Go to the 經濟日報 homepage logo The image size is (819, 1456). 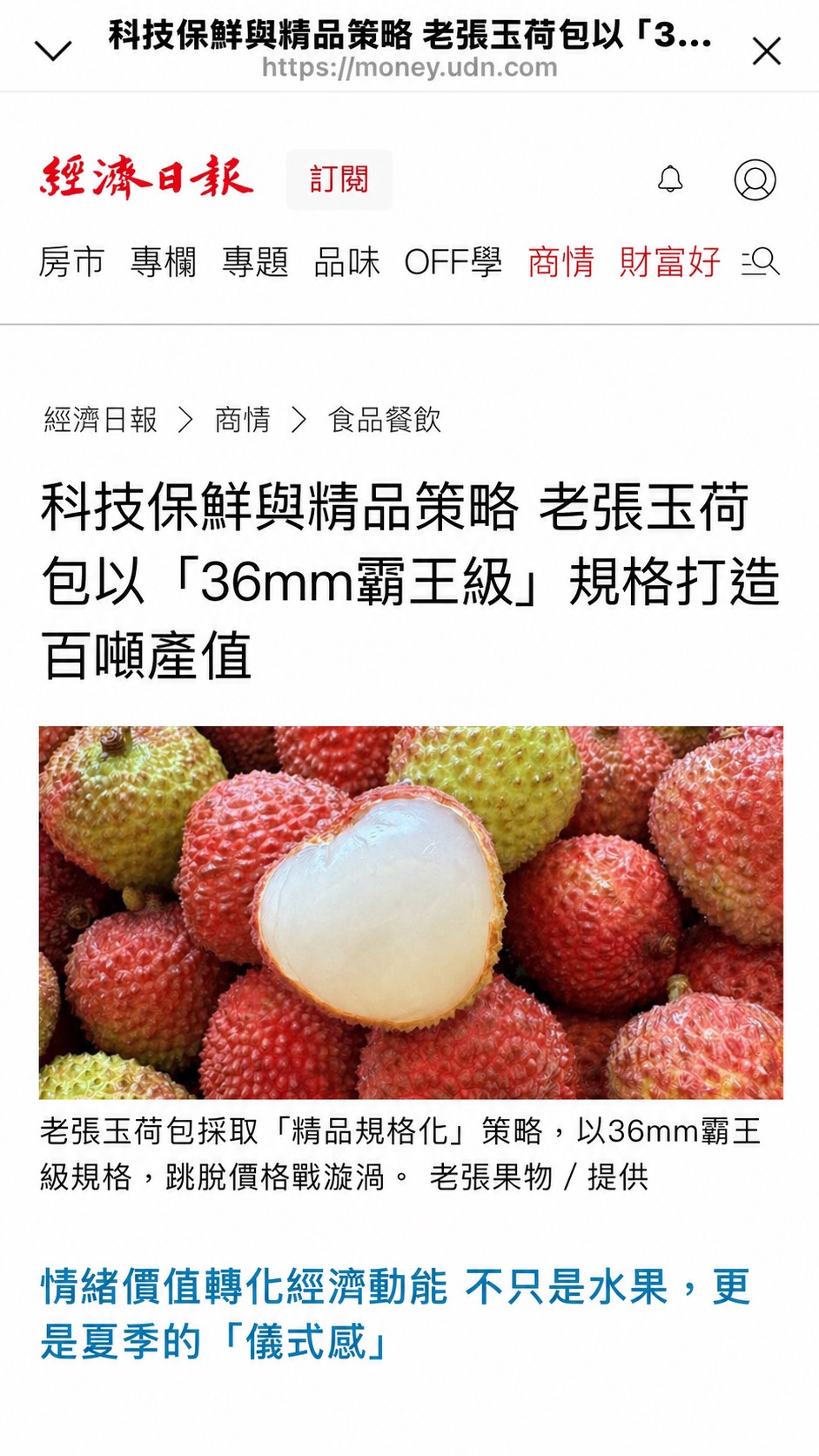coord(146,178)
